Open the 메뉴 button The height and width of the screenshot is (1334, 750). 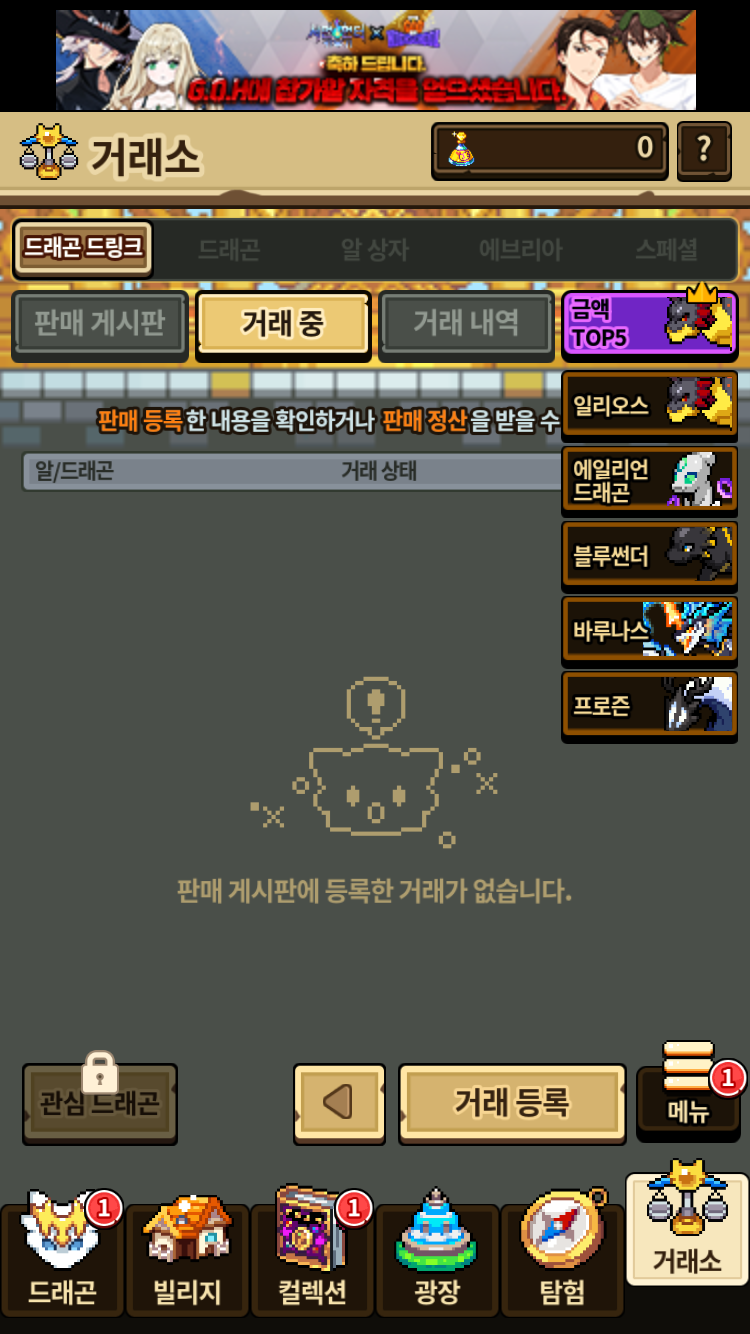(x=688, y=1098)
